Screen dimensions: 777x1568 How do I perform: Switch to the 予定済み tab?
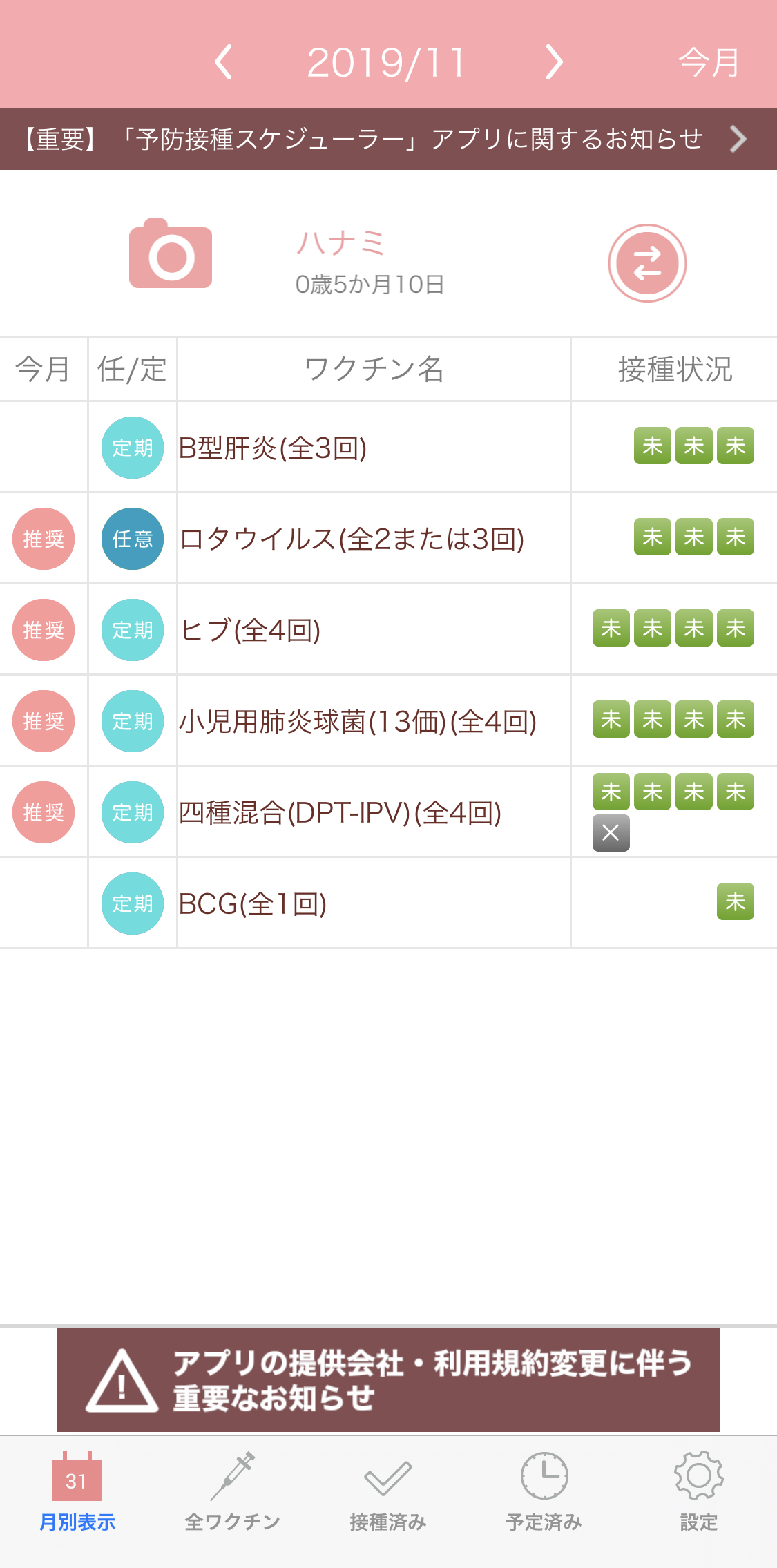tap(544, 1491)
